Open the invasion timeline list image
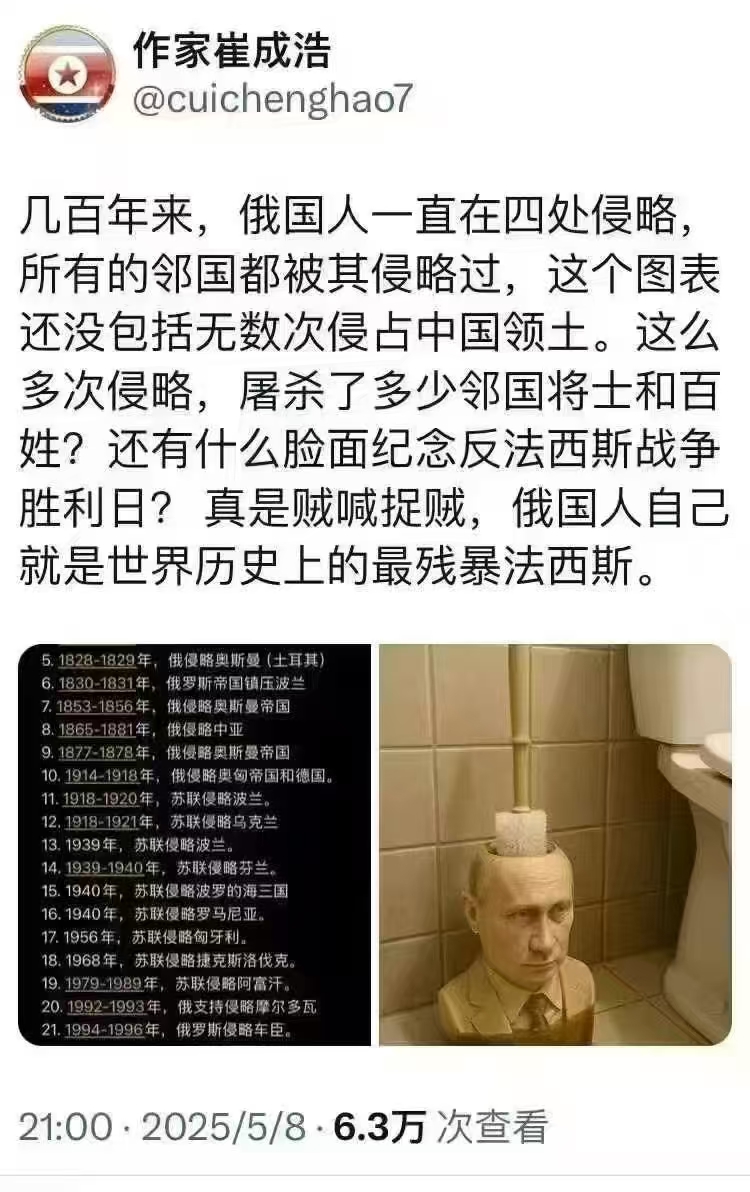 coord(194,844)
